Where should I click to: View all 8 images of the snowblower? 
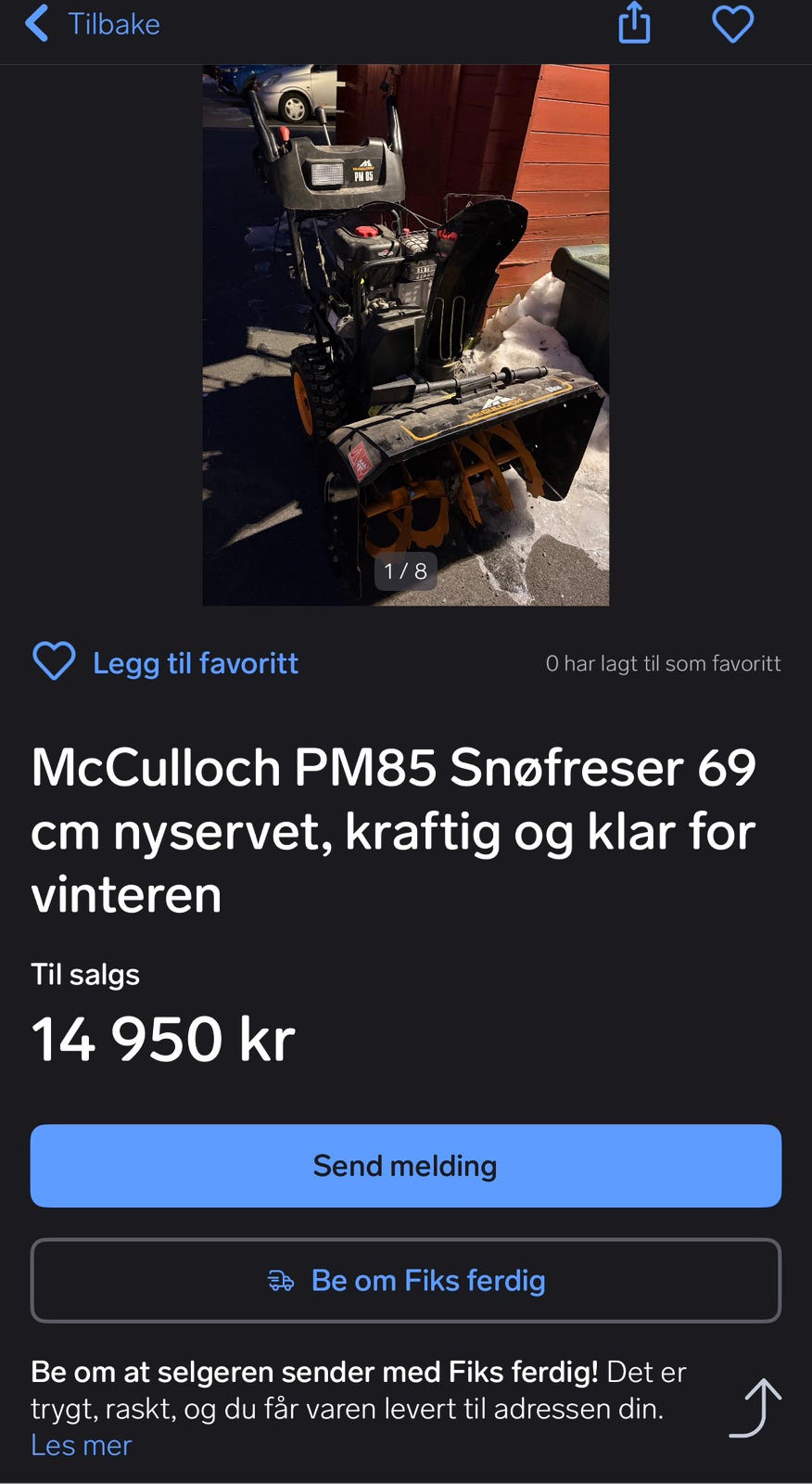click(405, 572)
